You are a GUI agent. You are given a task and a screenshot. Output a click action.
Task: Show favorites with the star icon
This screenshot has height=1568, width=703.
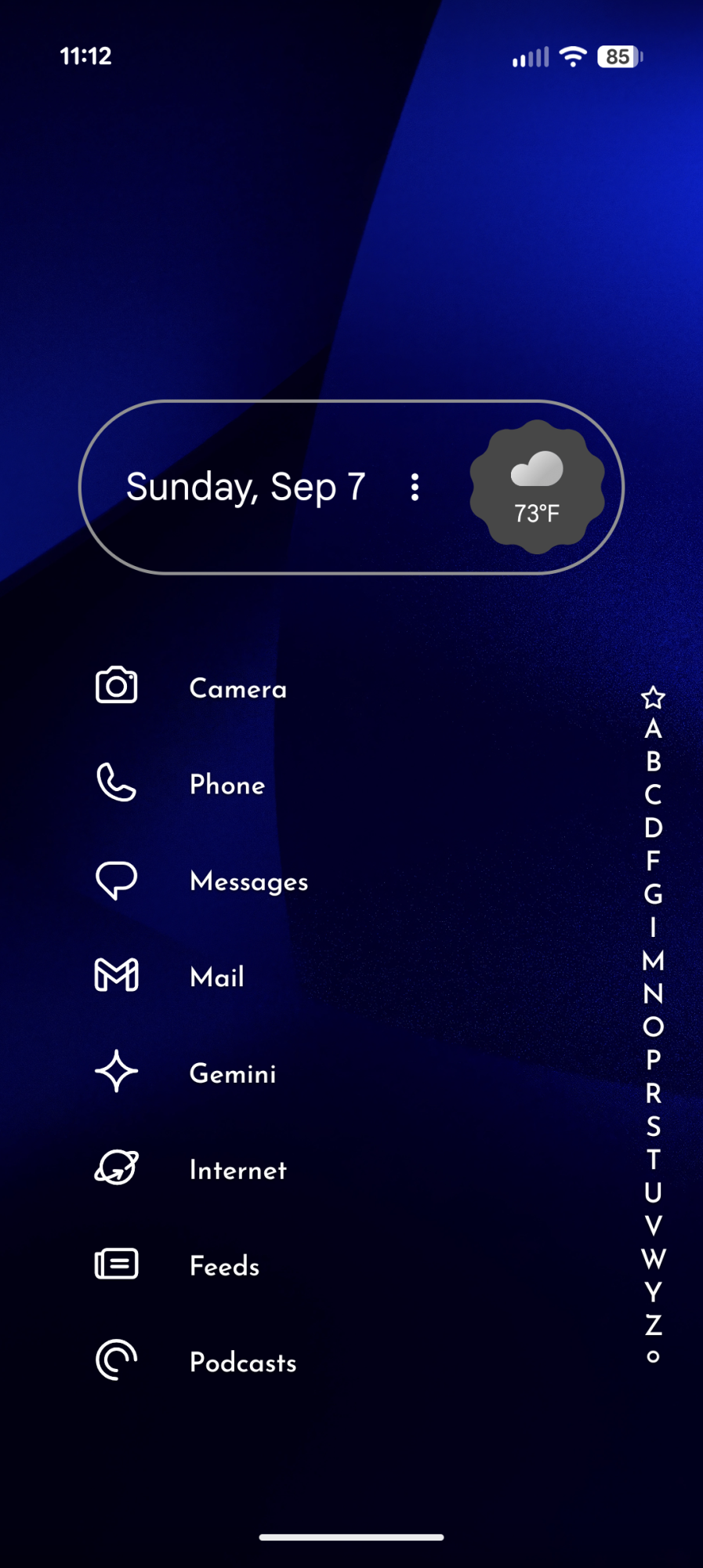[x=653, y=697]
